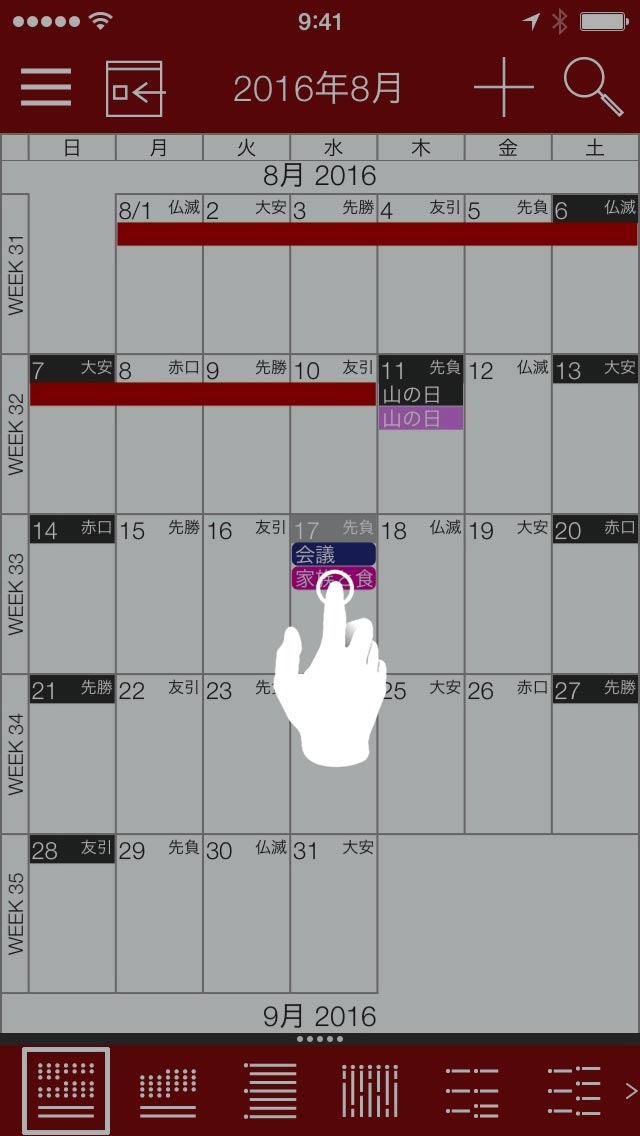Tap the go-to-today calendar icon
The width and height of the screenshot is (640, 1136).
point(134,89)
